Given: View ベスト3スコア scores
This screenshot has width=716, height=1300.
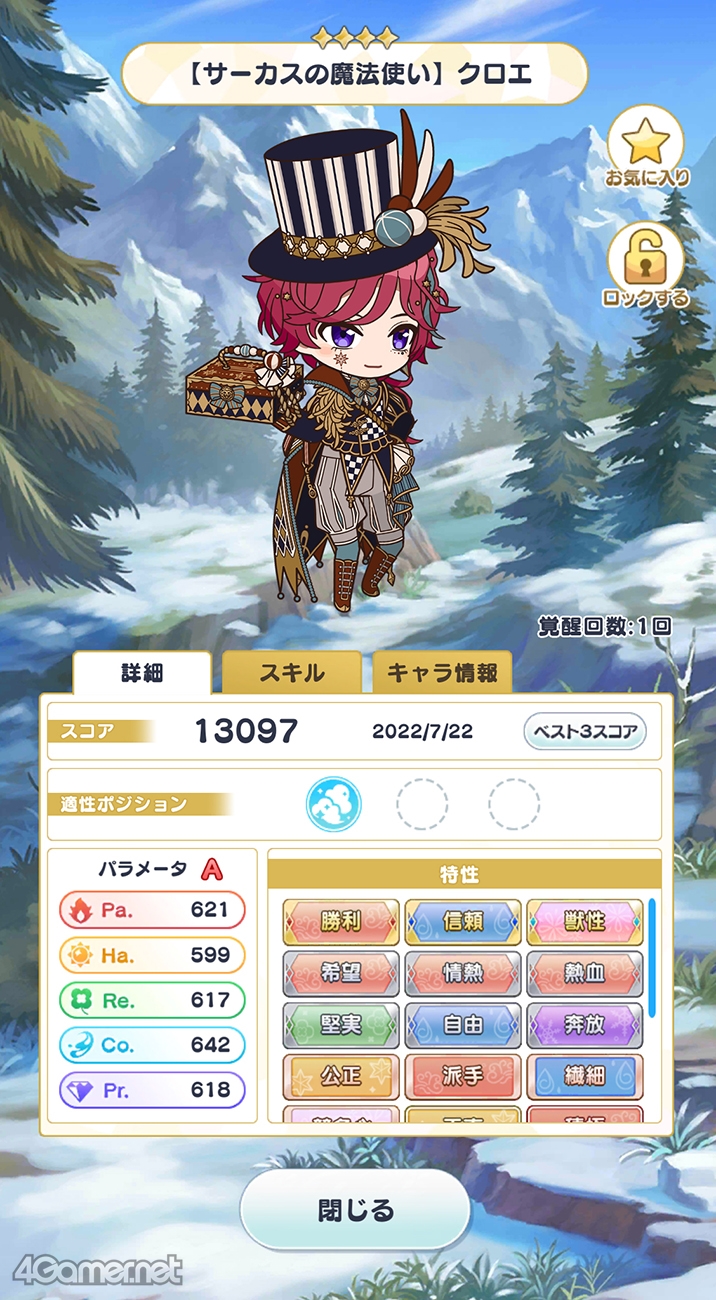Looking at the screenshot, I should point(585,731).
